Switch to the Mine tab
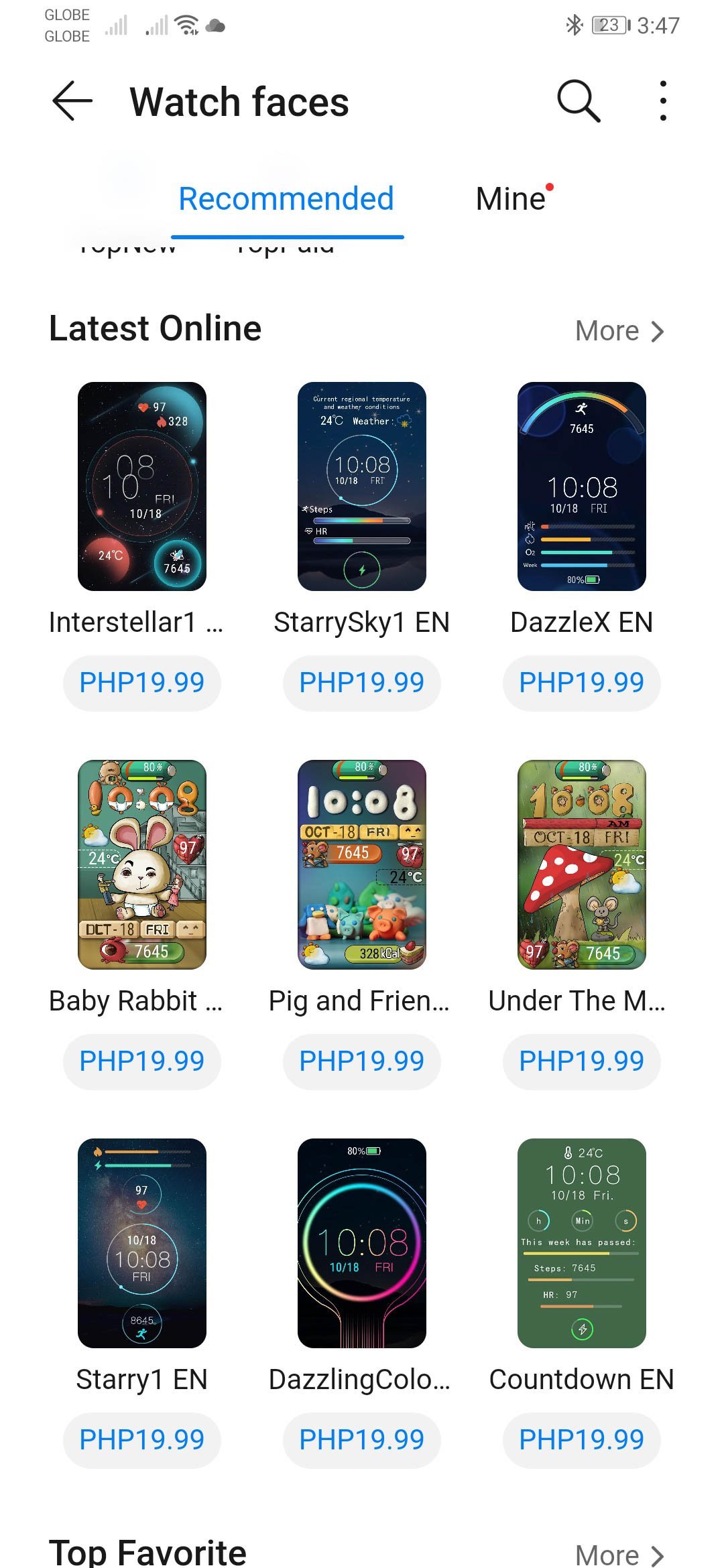The height and width of the screenshot is (1568, 724). (x=511, y=199)
